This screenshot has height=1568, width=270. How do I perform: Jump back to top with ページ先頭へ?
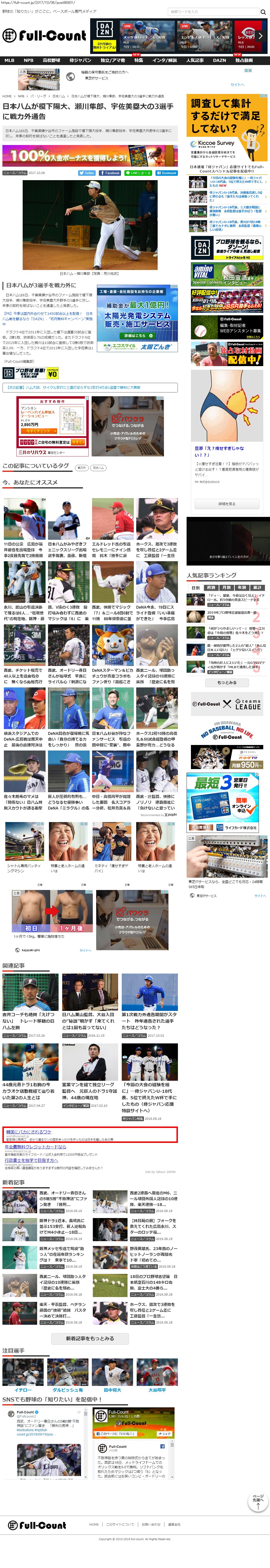point(258,1502)
